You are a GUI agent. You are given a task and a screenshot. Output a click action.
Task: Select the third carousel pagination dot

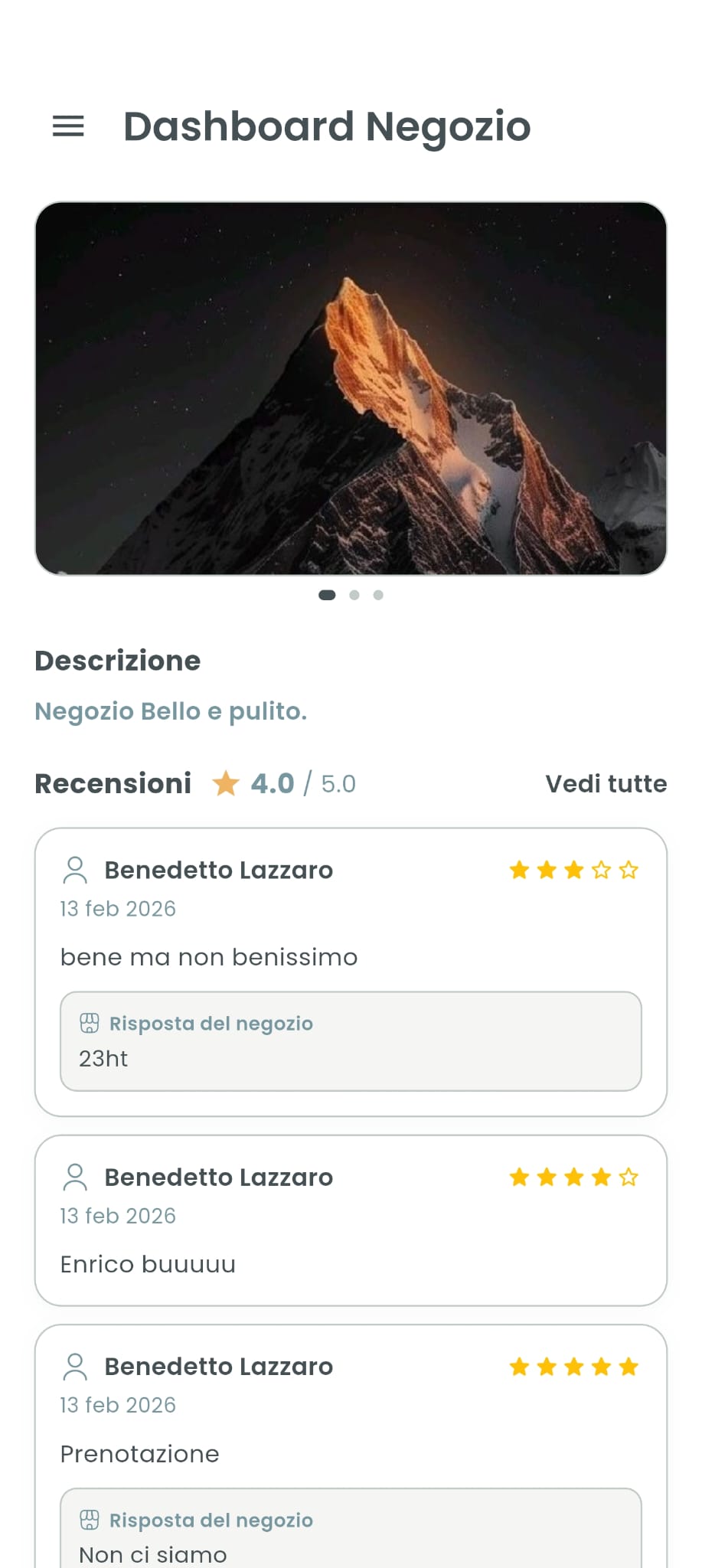coord(377,594)
